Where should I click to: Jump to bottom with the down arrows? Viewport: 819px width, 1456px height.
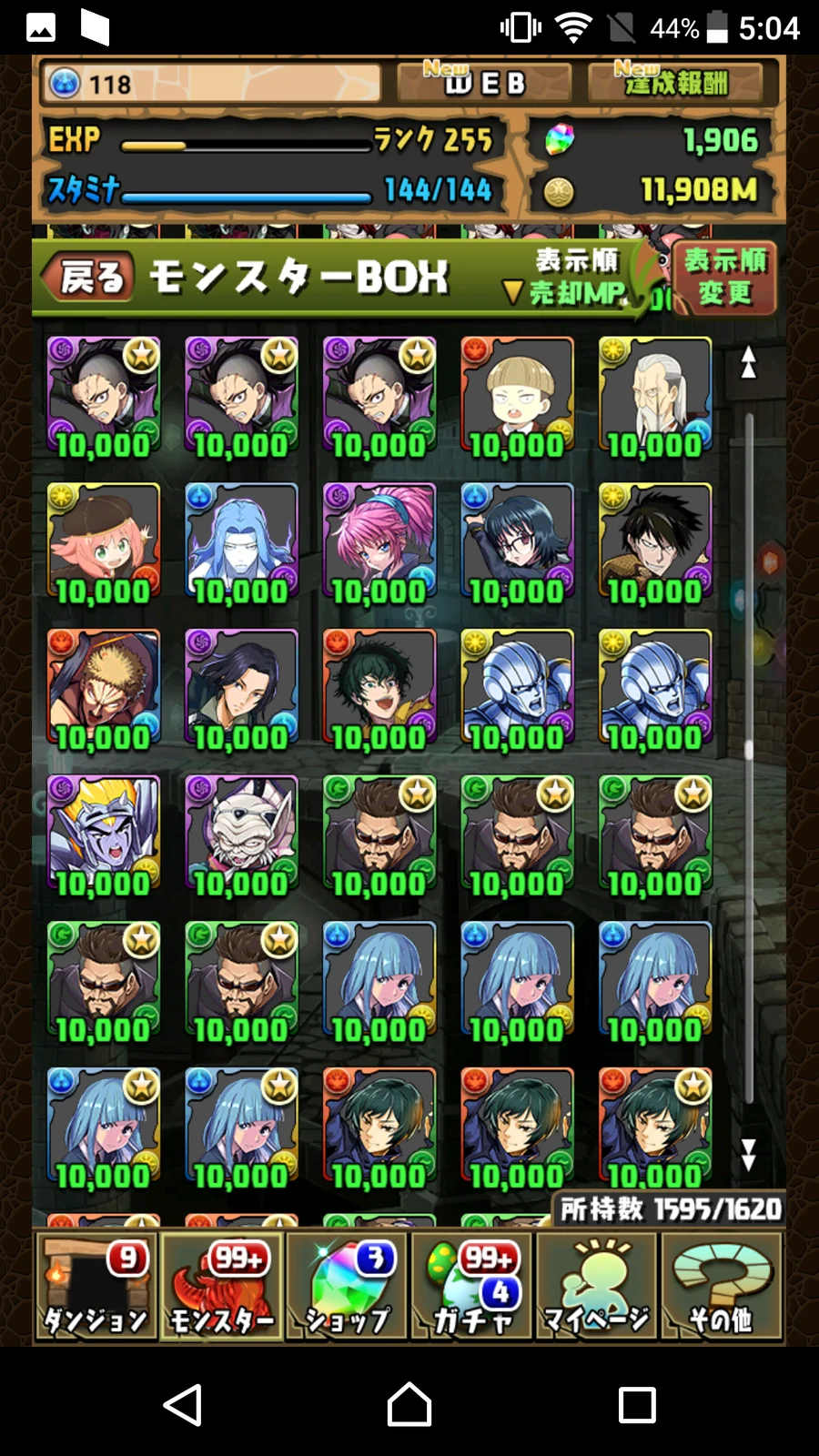[x=748, y=1154]
